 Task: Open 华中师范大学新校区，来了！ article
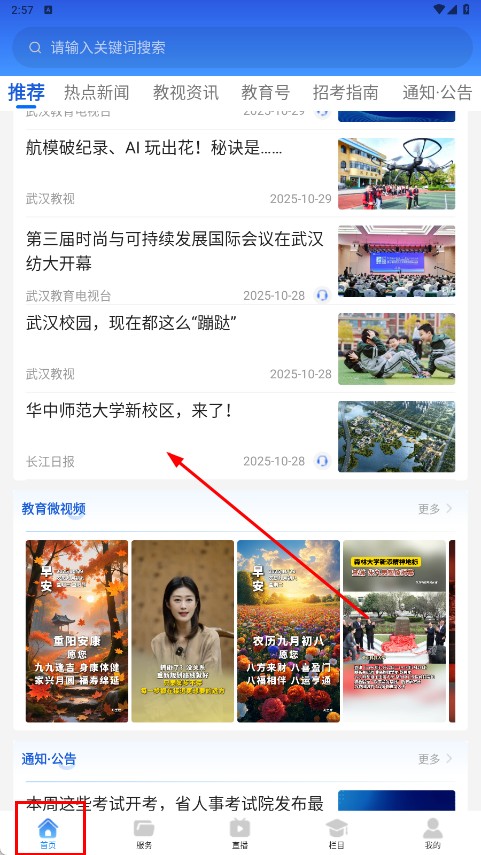tap(240, 436)
